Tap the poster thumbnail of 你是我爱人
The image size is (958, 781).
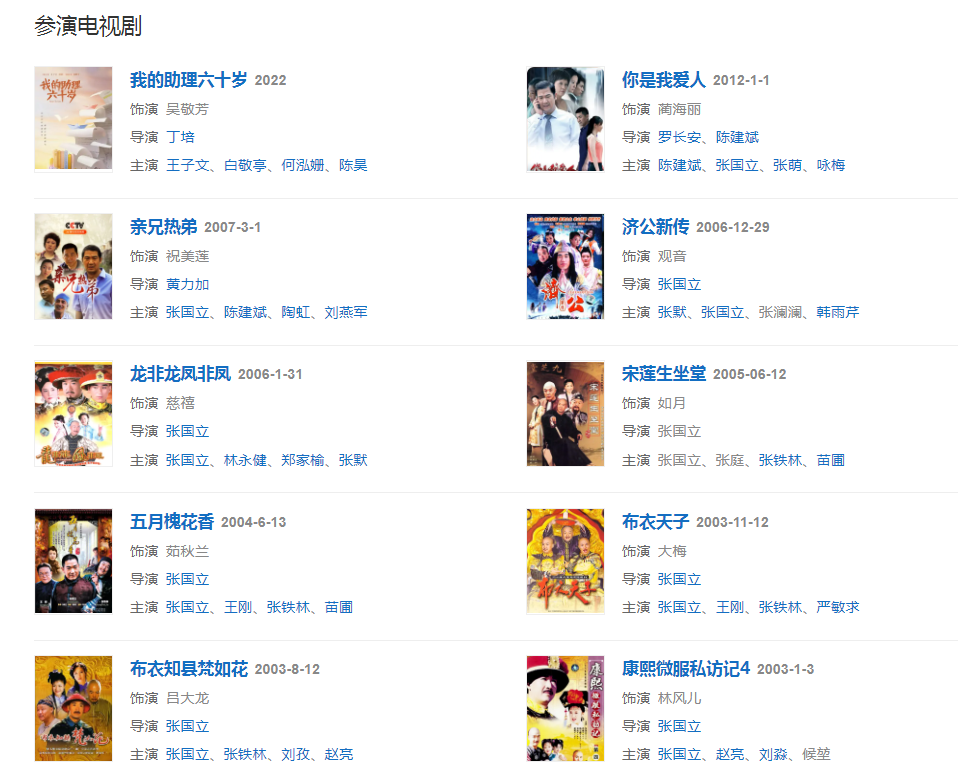(x=565, y=119)
